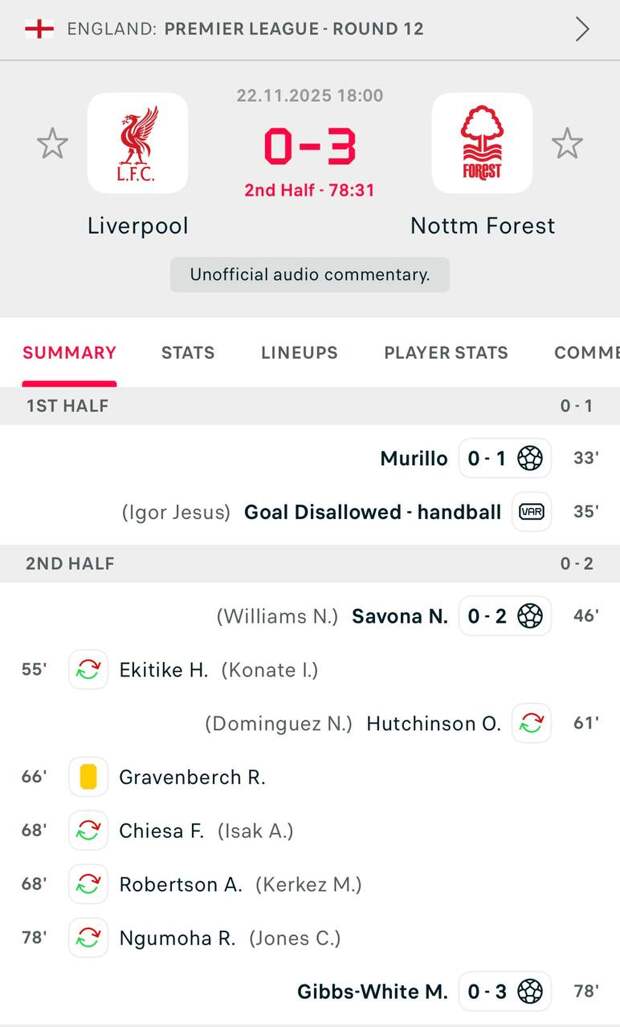Switch to the Stats tab
This screenshot has height=1027, width=620.
click(x=188, y=353)
